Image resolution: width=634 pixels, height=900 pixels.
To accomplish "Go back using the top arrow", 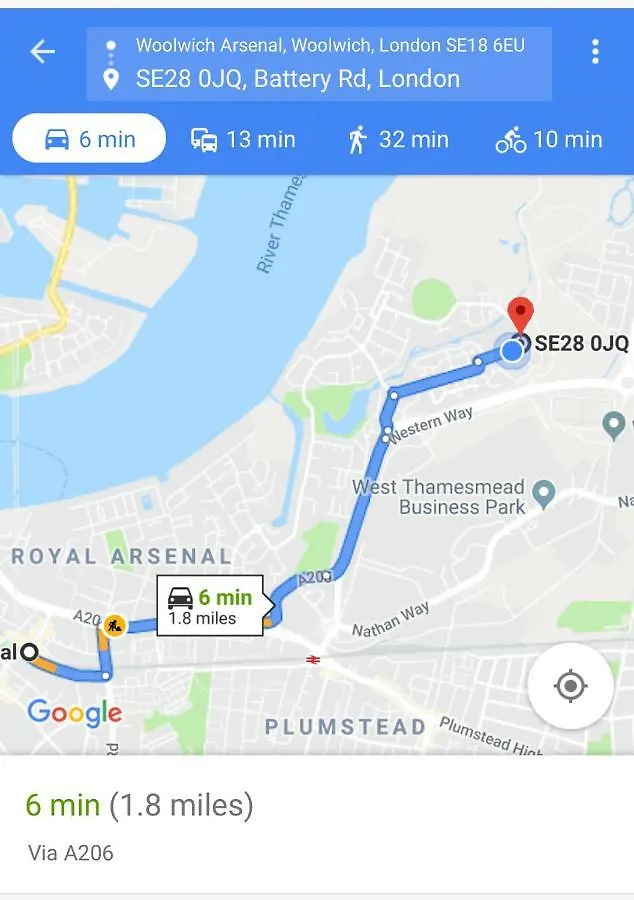I will [x=42, y=52].
